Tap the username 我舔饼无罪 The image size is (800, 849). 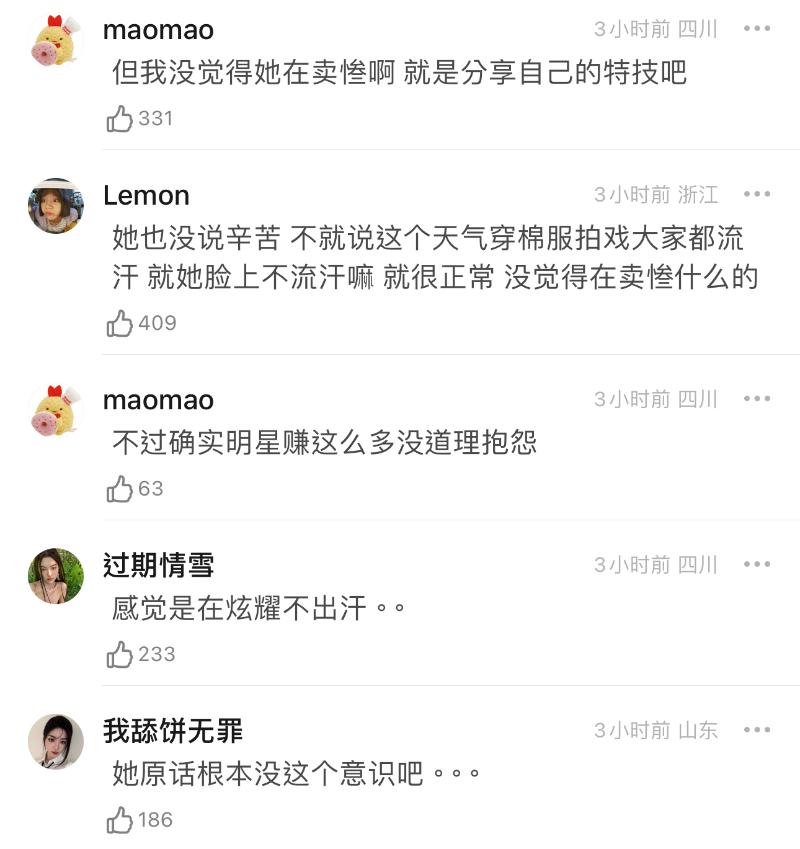tap(173, 731)
